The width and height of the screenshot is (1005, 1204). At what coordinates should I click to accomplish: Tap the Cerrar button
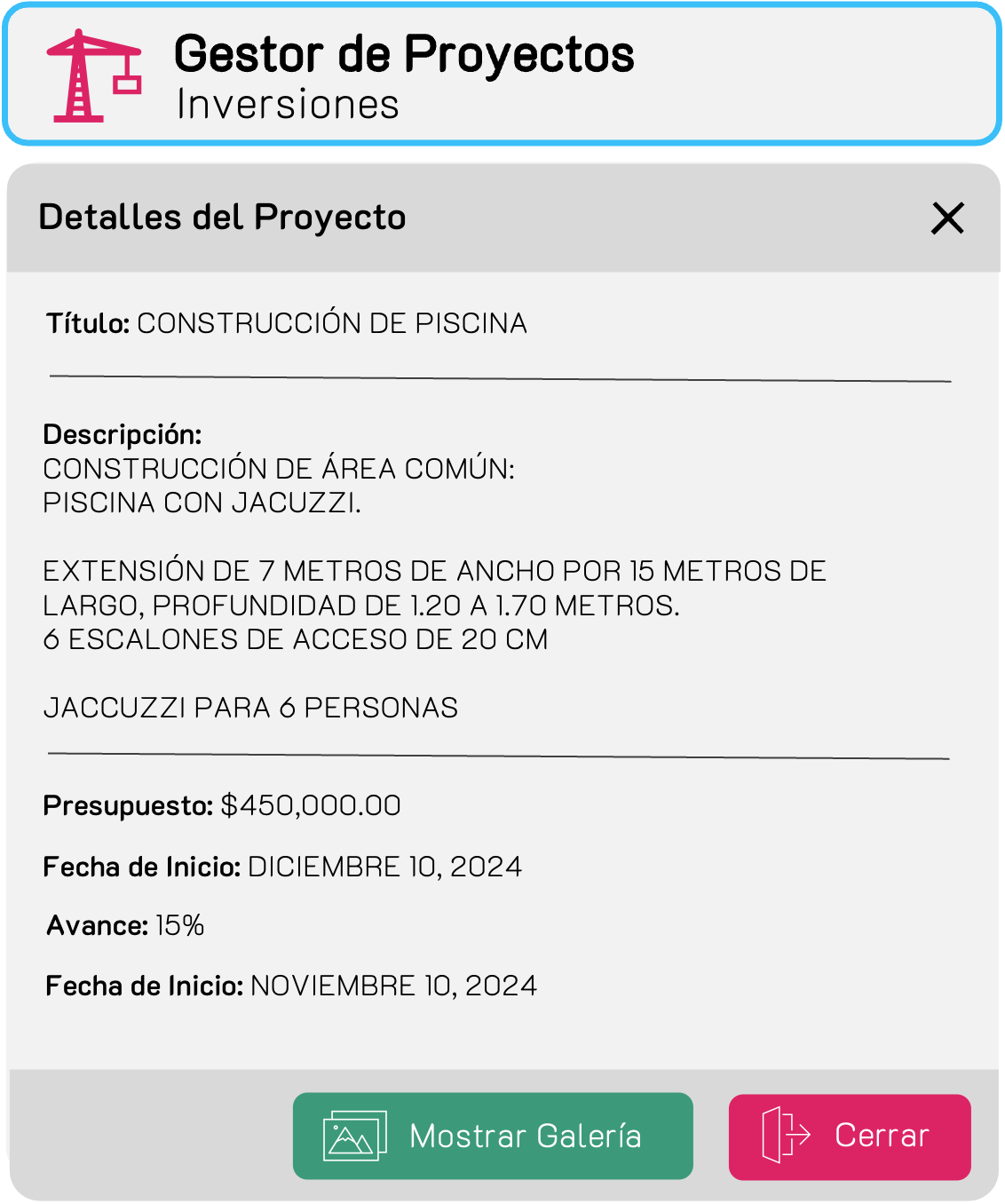(850, 1137)
